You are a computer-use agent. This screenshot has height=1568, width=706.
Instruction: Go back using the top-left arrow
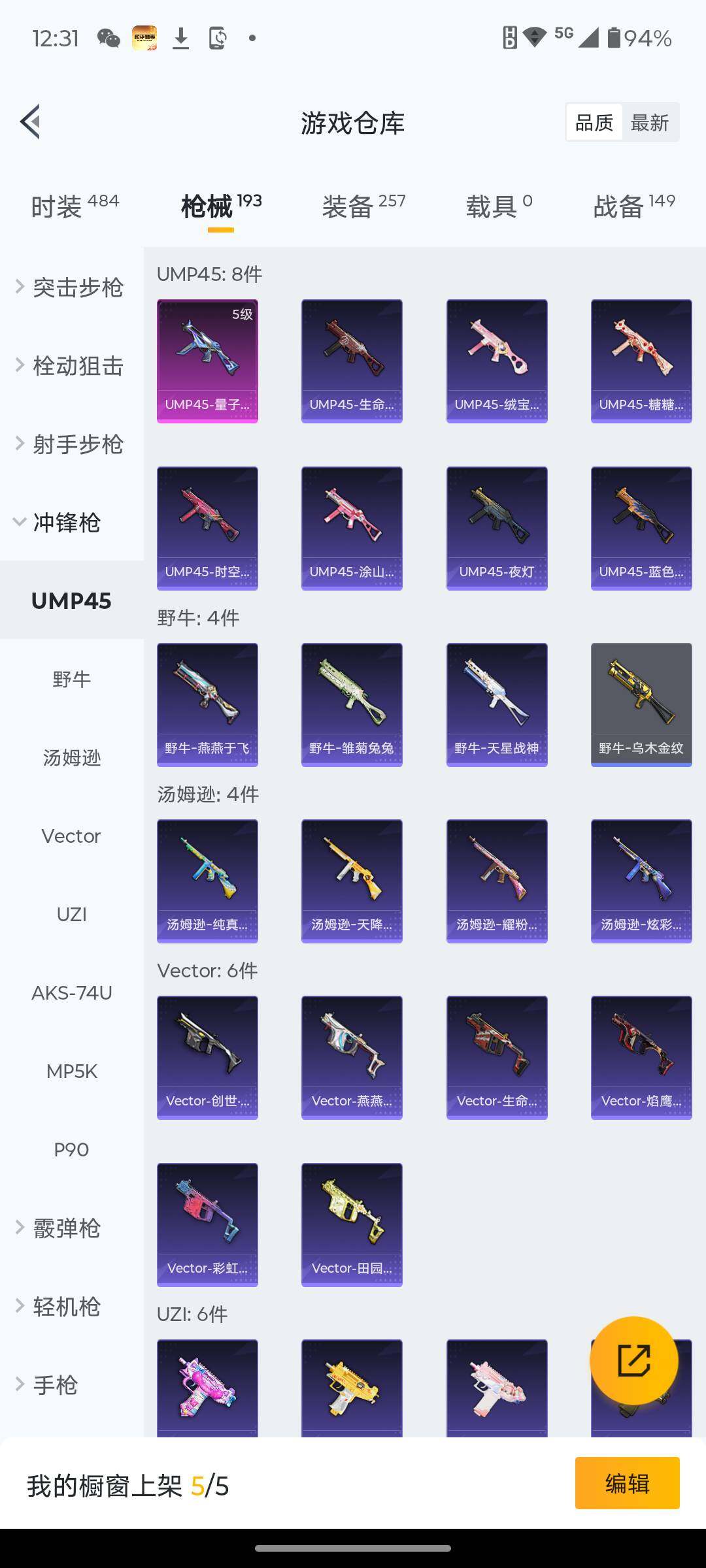[31, 122]
